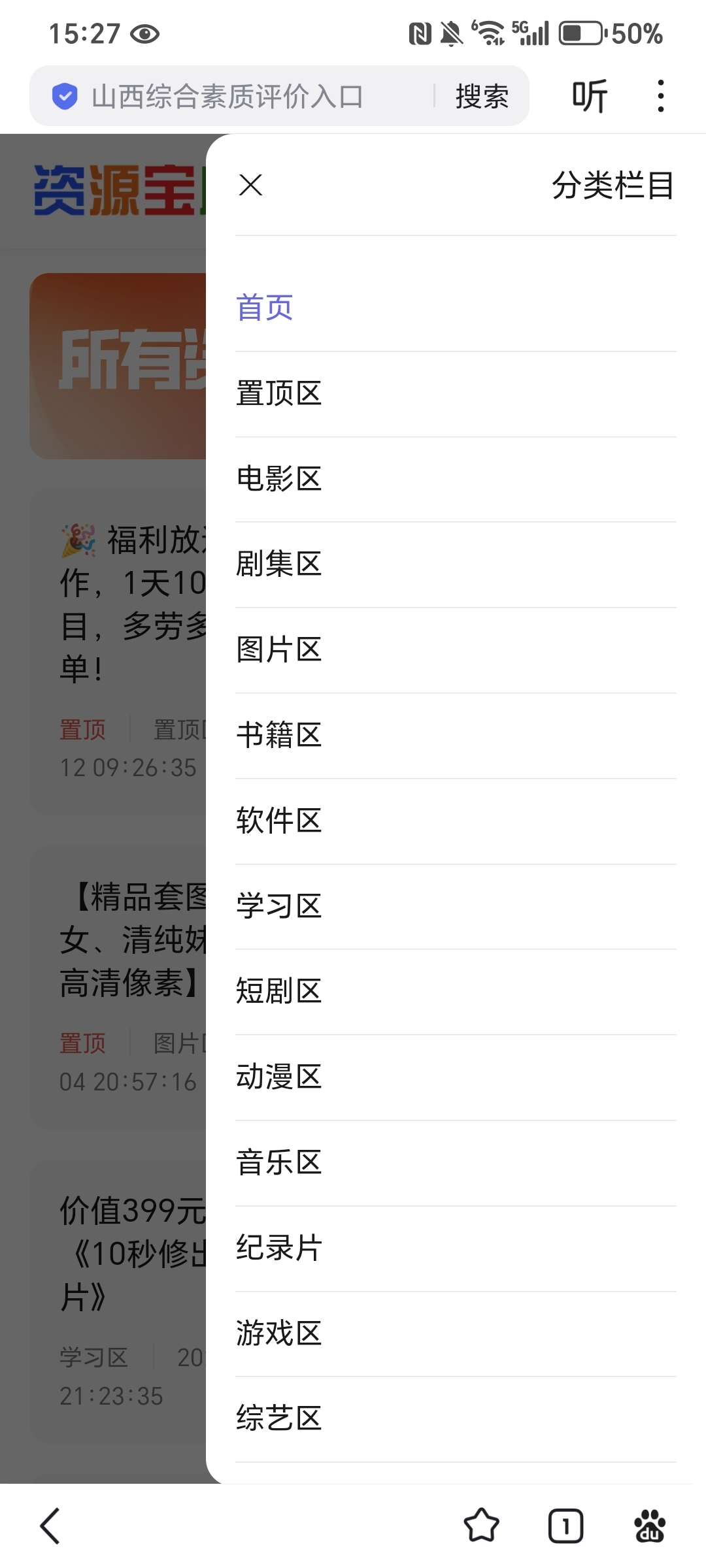706x1568 pixels.
Task: Select 综艺区
Action: click(279, 1419)
